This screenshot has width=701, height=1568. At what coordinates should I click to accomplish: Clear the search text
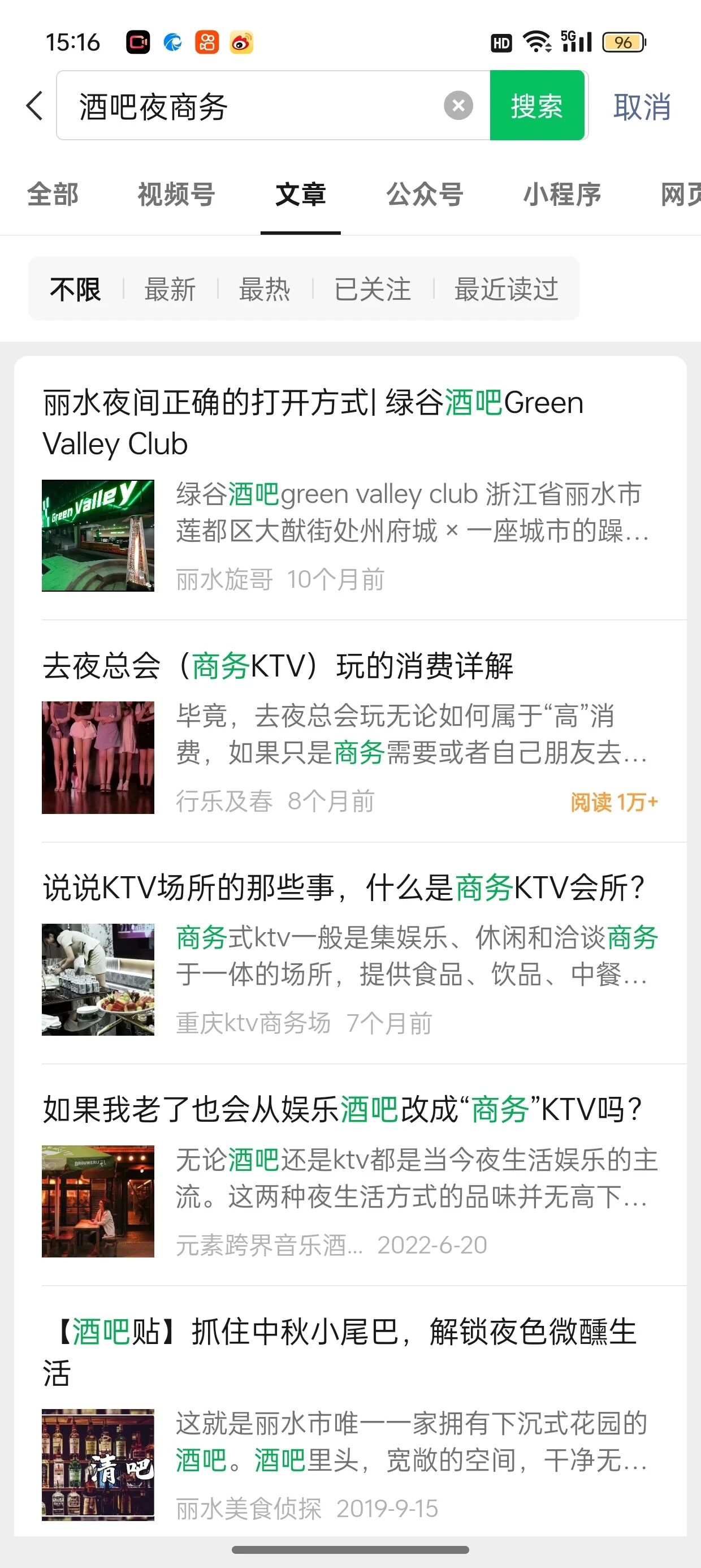coord(458,106)
